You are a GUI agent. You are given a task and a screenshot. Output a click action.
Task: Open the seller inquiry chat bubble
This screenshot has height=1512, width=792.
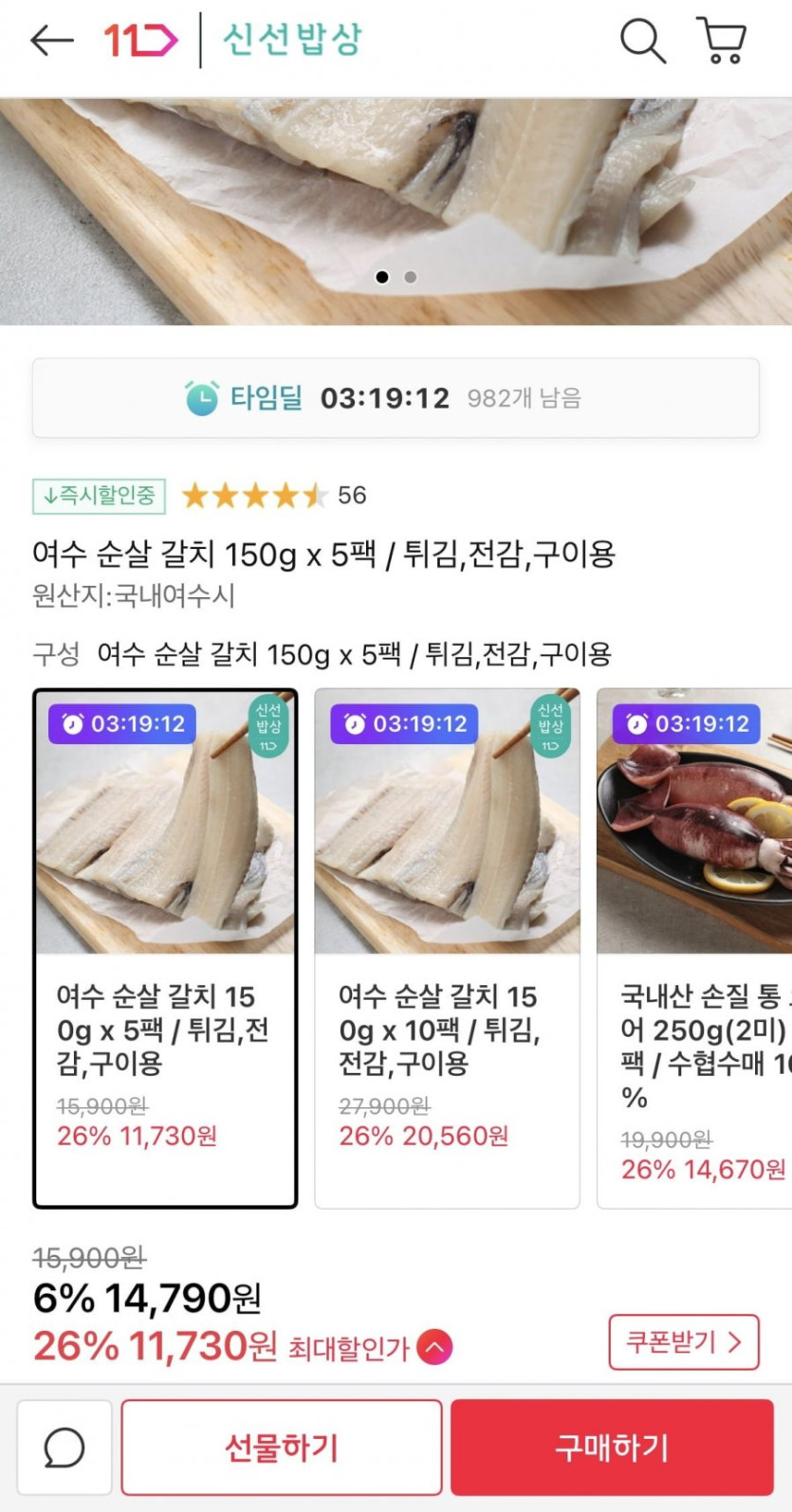pyautogui.click(x=64, y=1448)
